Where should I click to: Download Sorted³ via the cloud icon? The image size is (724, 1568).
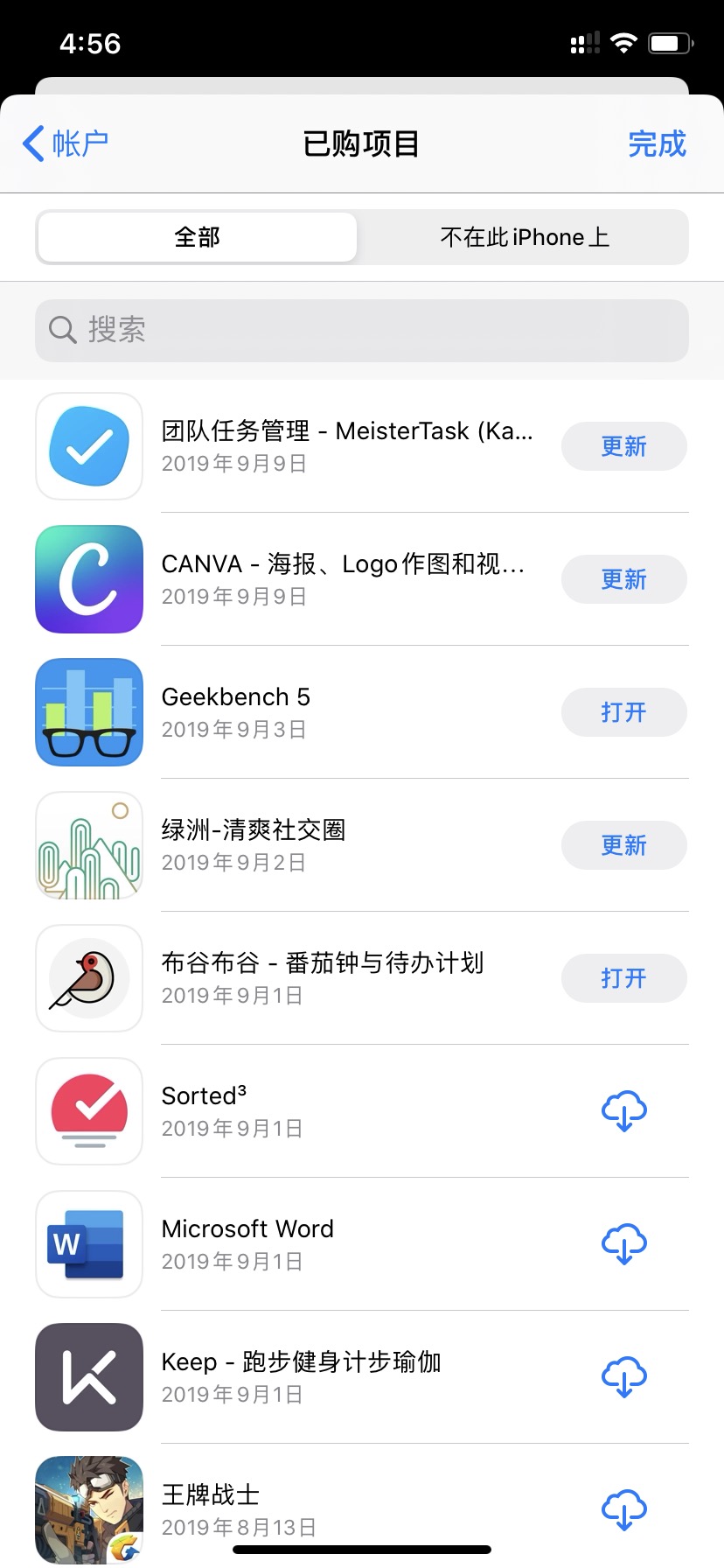pos(623,1111)
